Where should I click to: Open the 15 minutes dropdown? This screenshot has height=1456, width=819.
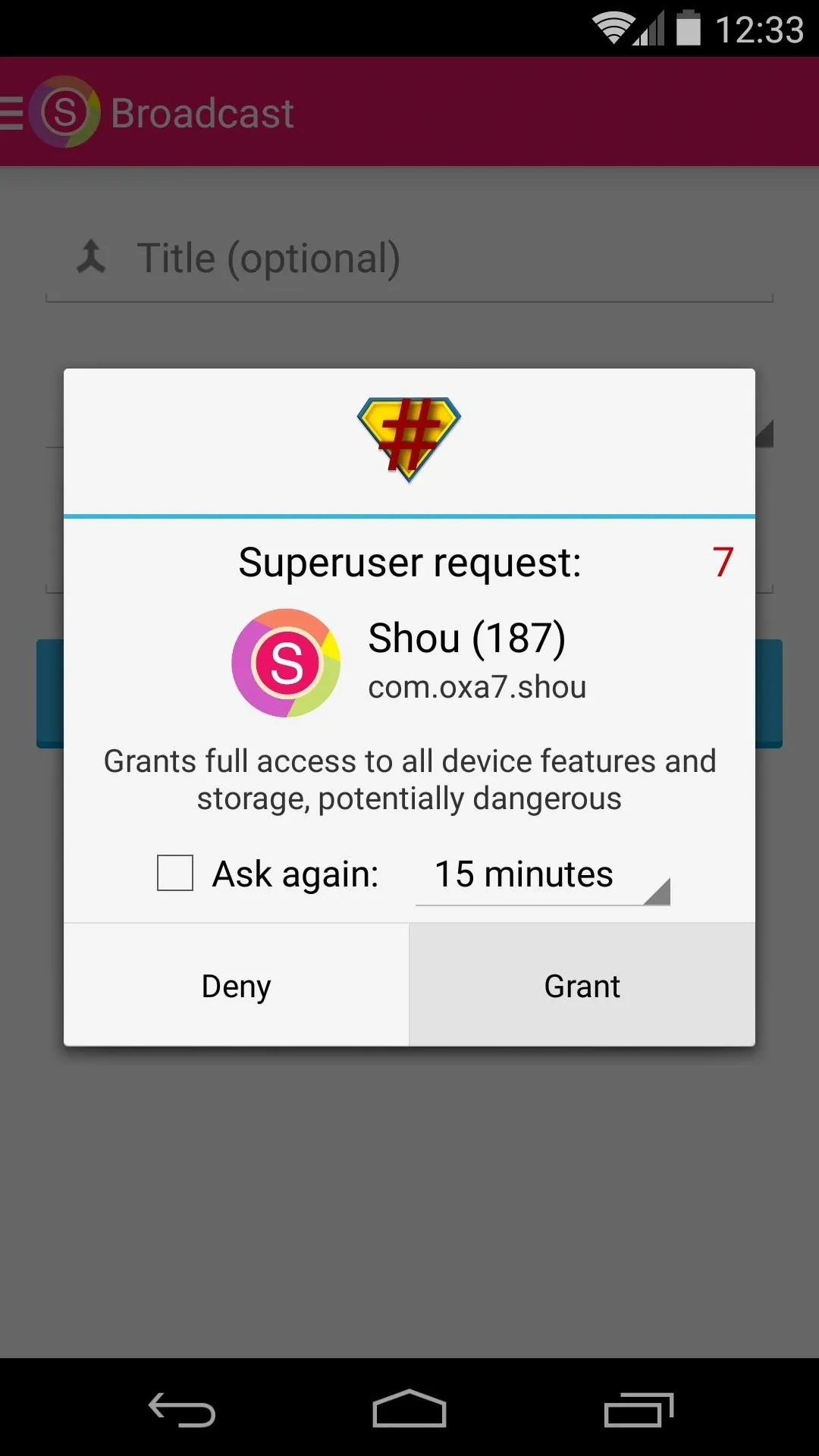tap(543, 874)
